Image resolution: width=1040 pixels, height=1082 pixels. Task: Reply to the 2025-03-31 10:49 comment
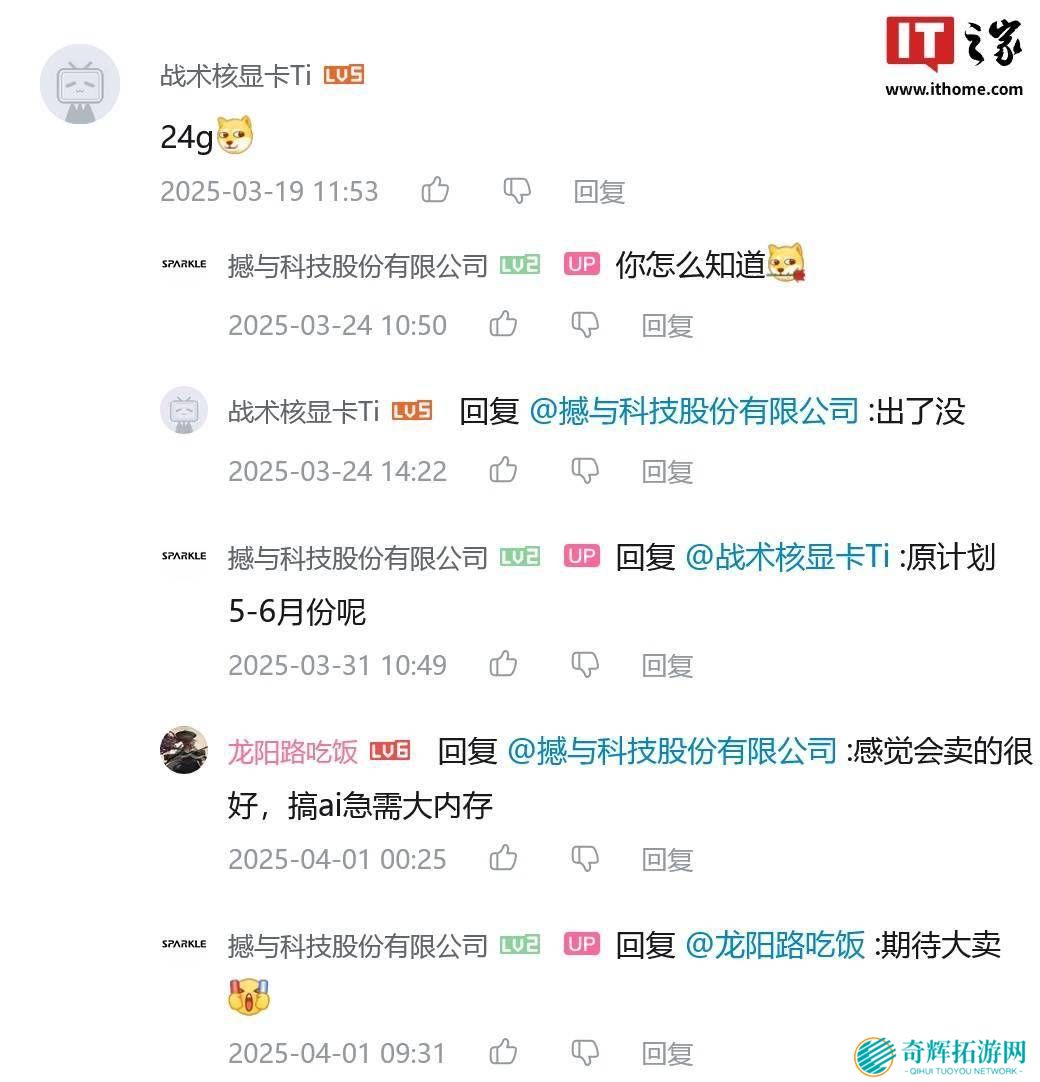point(667,666)
